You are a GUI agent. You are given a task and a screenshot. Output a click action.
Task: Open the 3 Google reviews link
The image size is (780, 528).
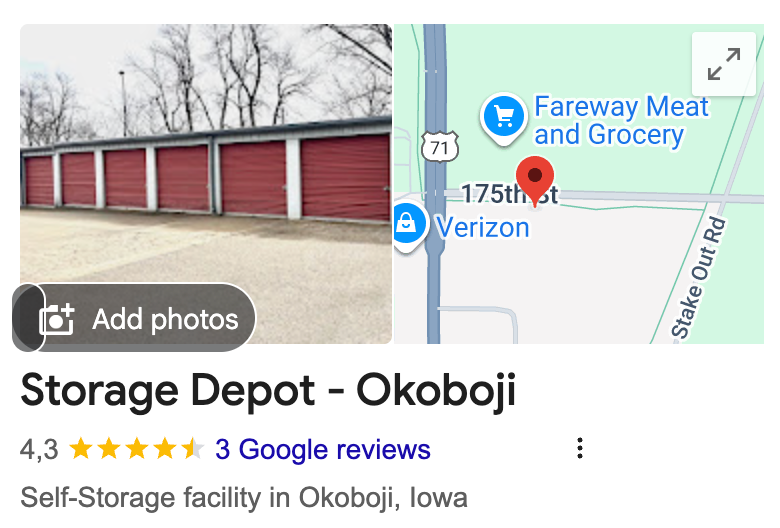tap(323, 450)
